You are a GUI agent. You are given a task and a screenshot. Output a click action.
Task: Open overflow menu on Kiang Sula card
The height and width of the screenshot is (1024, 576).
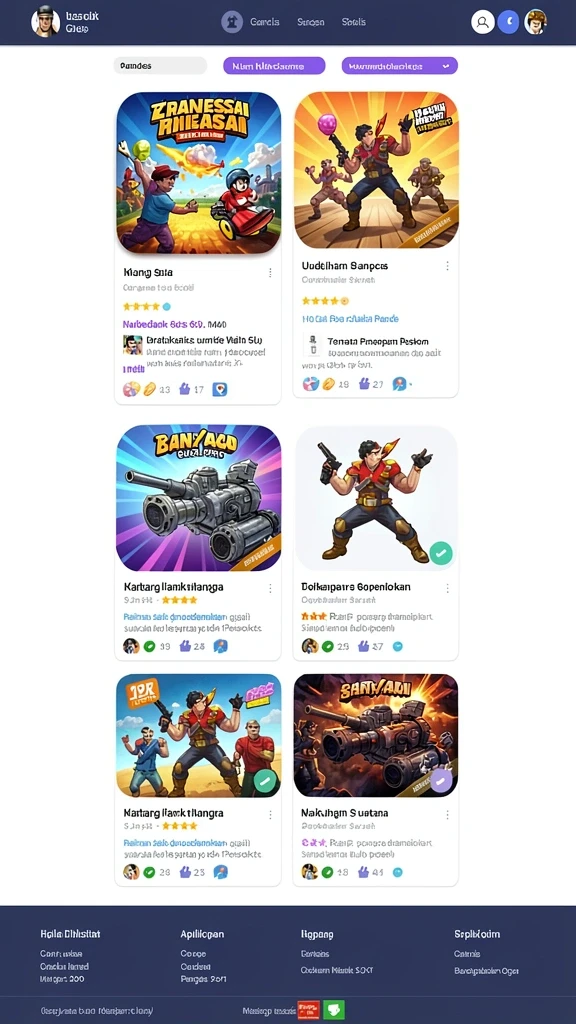[x=270, y=272]
